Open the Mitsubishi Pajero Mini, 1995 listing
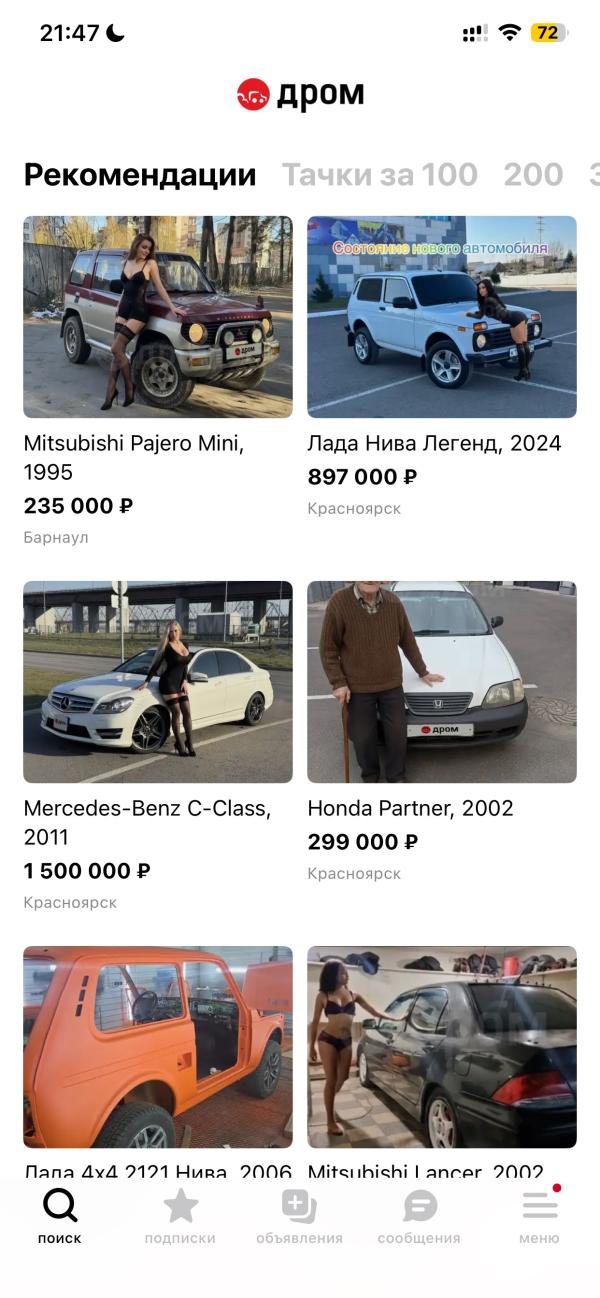The image size is (600, 1298). (158, 317)
